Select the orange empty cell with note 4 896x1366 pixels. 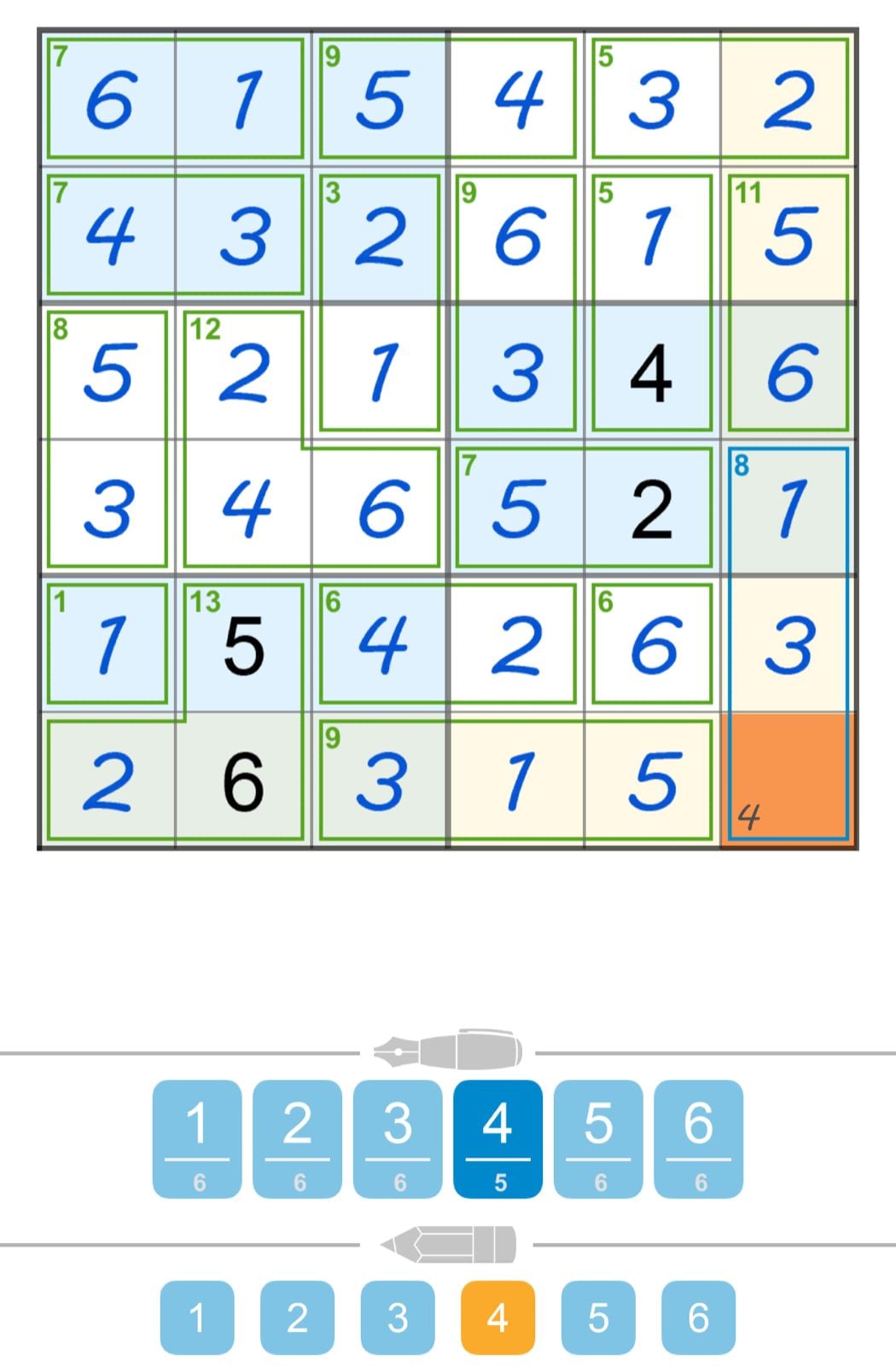click(x=788, y=780)
